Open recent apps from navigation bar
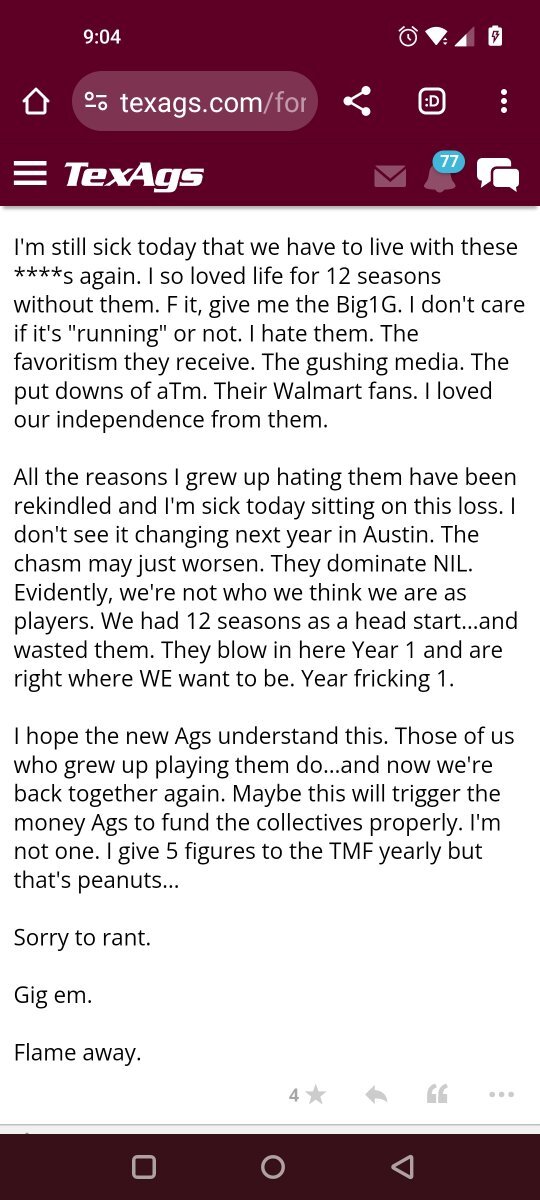Screen dimensions: 540x1200 point(144,1167)
